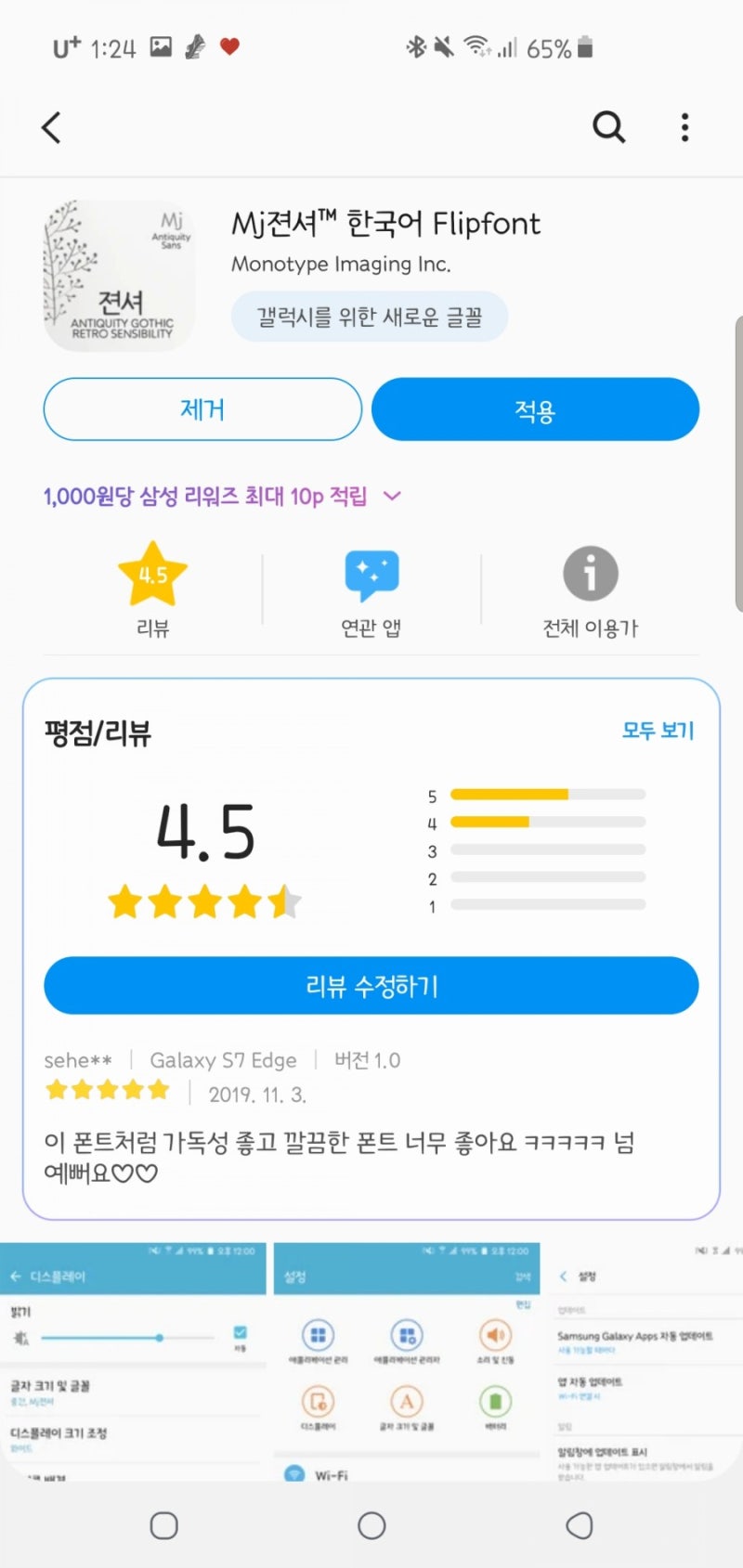Tap the 제거 (remove) button
Image resolution: width=743 pixels, height=1568 pixels.
coord(202,409)
